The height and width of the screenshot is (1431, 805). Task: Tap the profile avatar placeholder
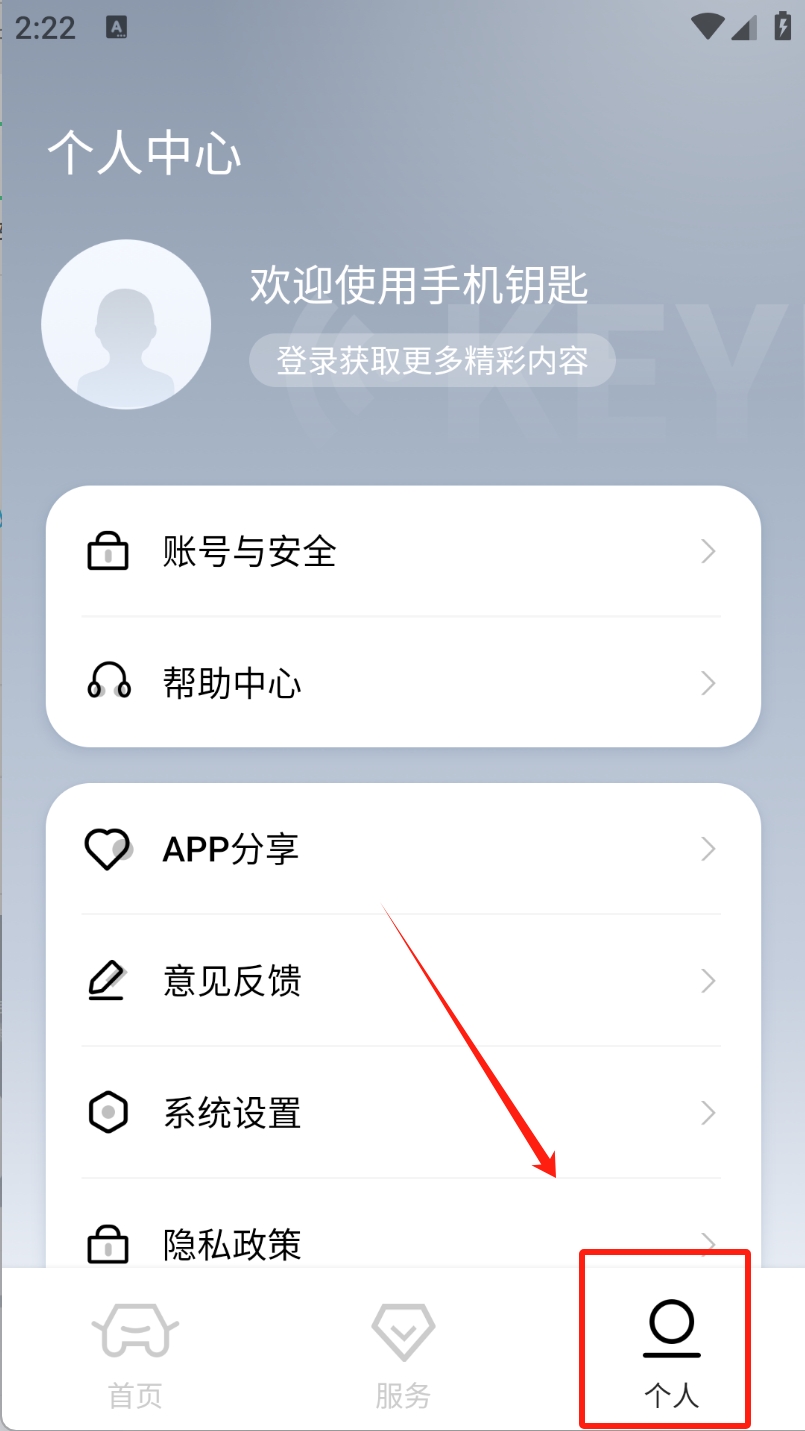[126, 324]
